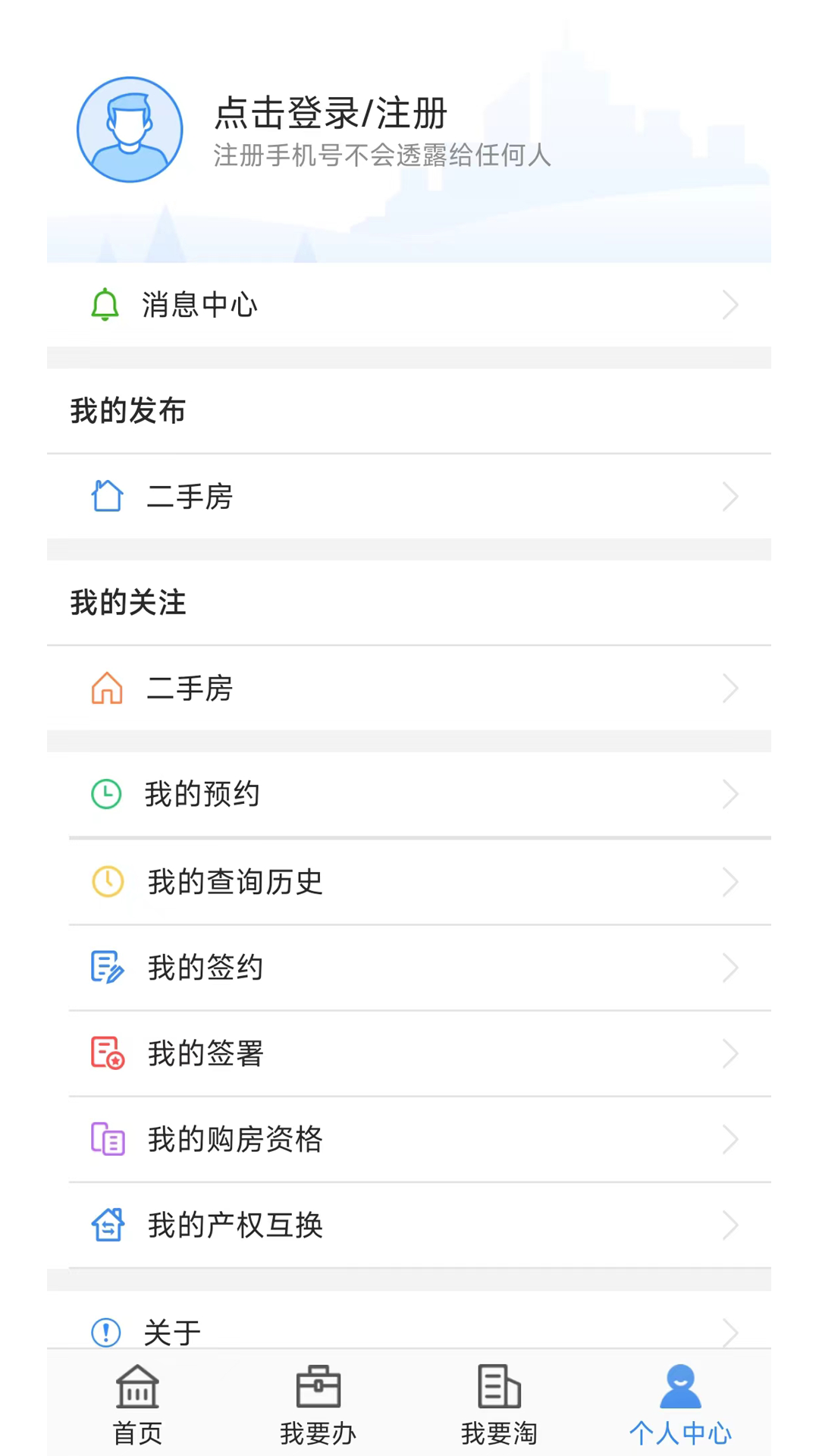
Task: Click the purple cards icon for 我的购房资格
Action: click(x=108, y=1139)
